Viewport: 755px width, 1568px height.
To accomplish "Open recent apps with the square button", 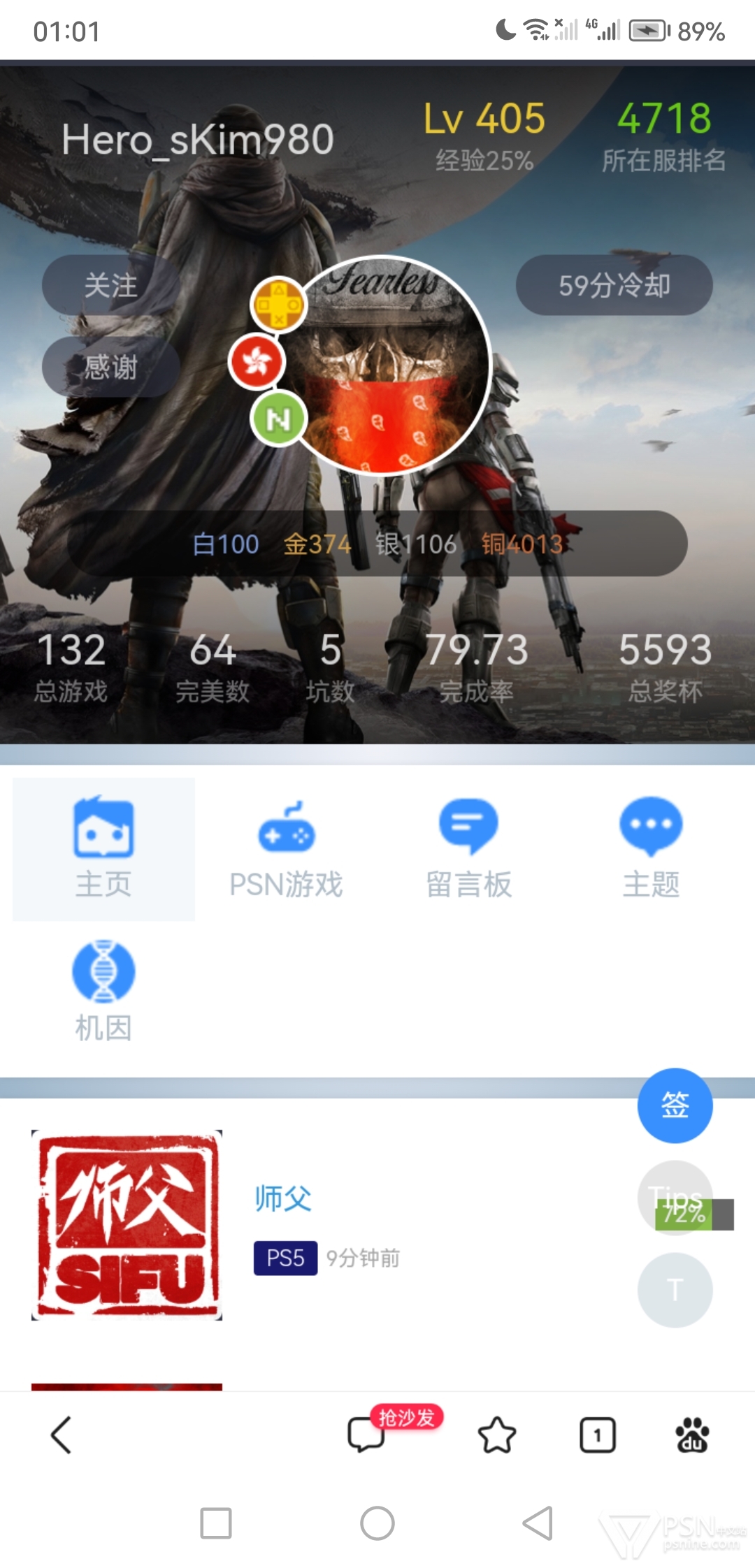I will coord(216,1523).
